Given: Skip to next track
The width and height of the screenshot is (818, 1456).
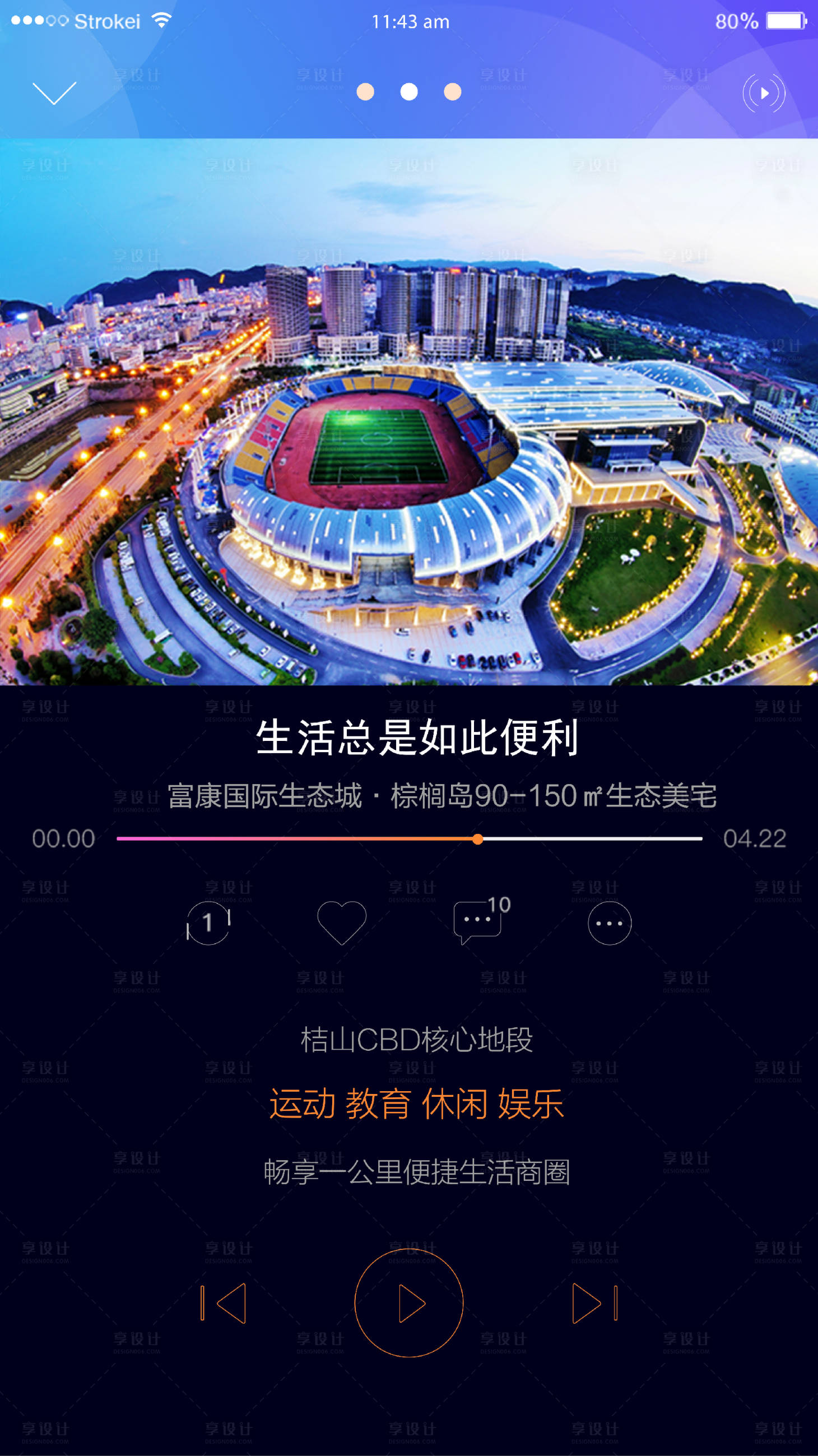Looking at the screenshot, I should coord(596,1305).
